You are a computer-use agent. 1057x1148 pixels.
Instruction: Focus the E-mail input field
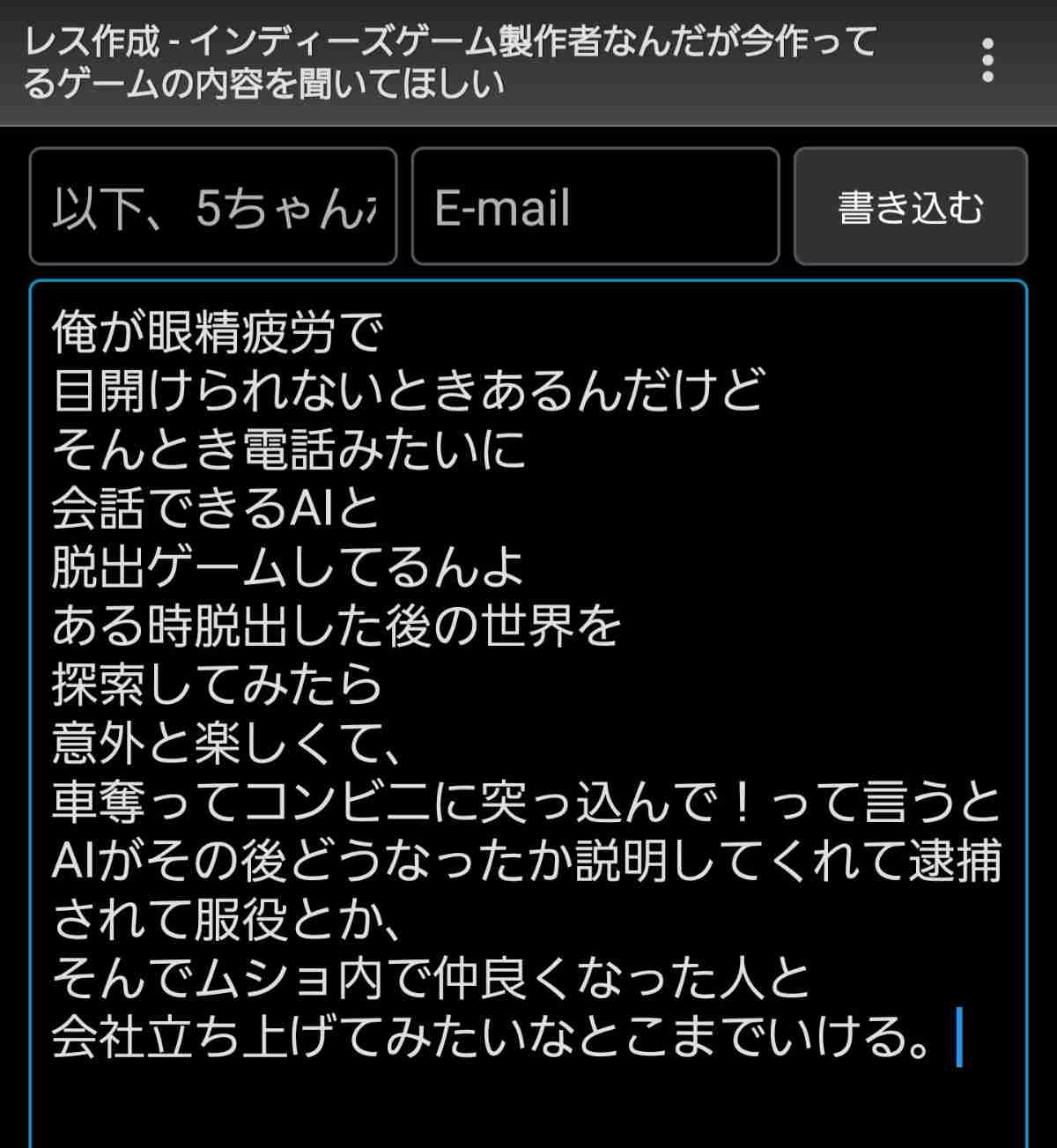coord(595,207)
